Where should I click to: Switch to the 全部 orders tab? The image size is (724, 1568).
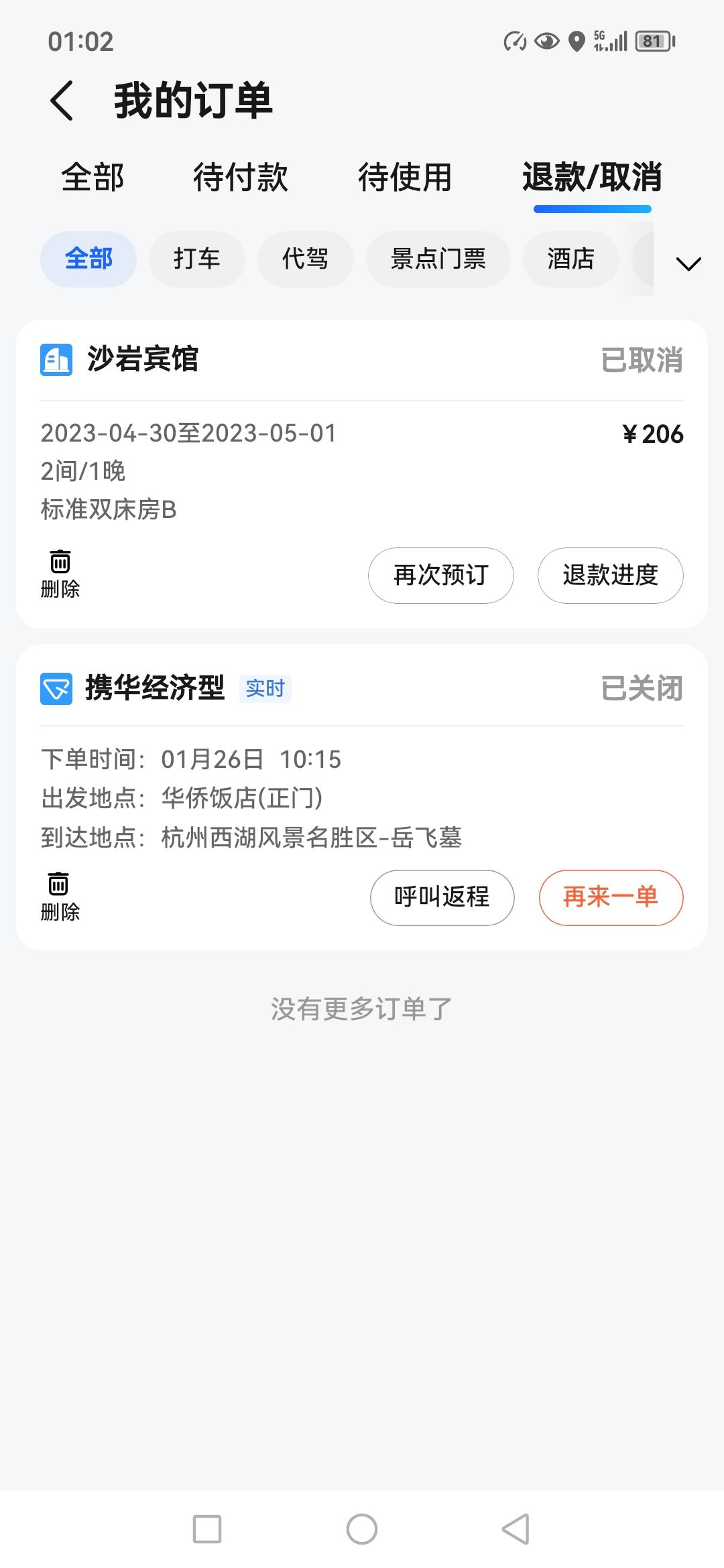[93, 178]
